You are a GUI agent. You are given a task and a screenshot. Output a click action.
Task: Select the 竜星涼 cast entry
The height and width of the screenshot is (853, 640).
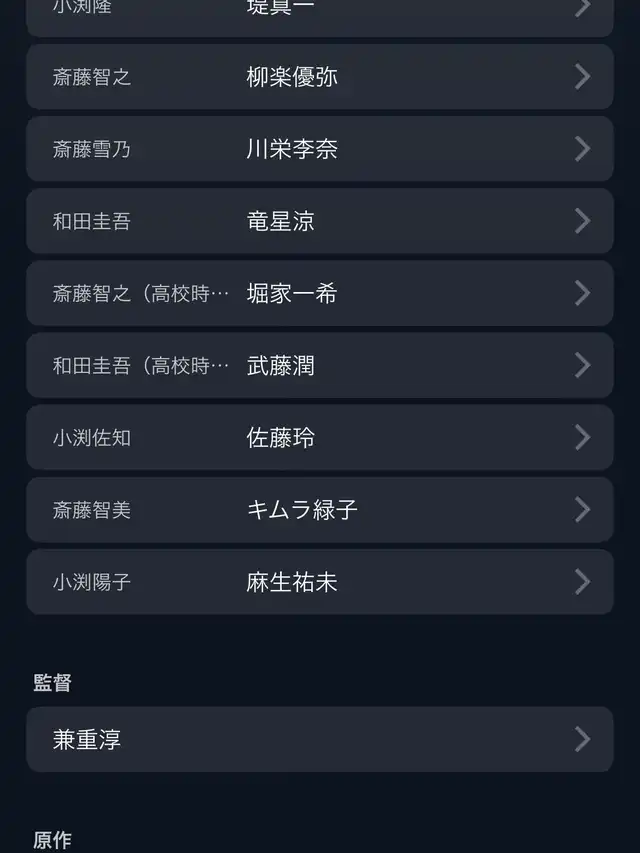[320, 221]
